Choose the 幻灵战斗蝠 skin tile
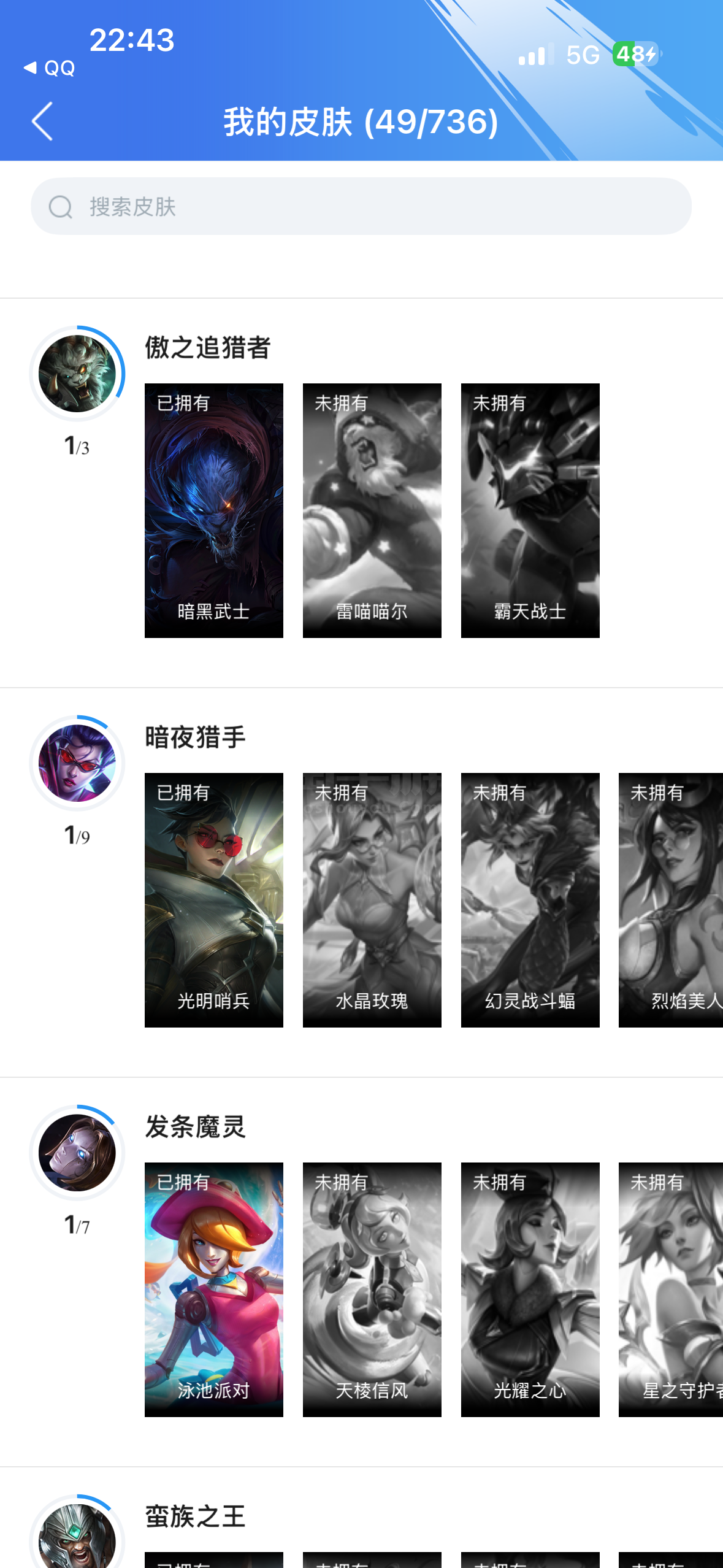This screenshot has width=723, height=1568. tap(530, 900)
